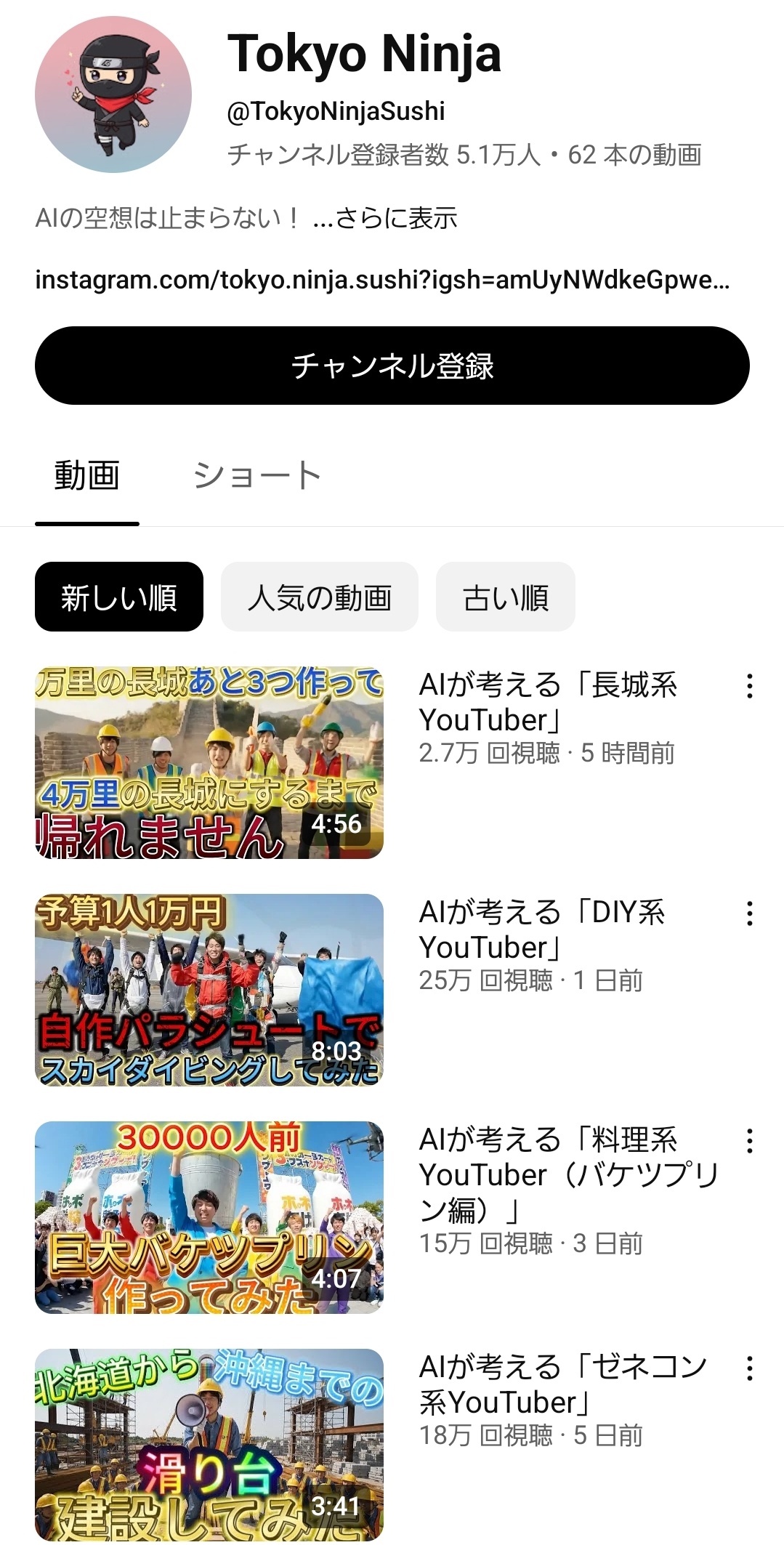Subscribe with the チャンネル登録 button
The width and height of the screenshot is (784, 1545).
392,366
